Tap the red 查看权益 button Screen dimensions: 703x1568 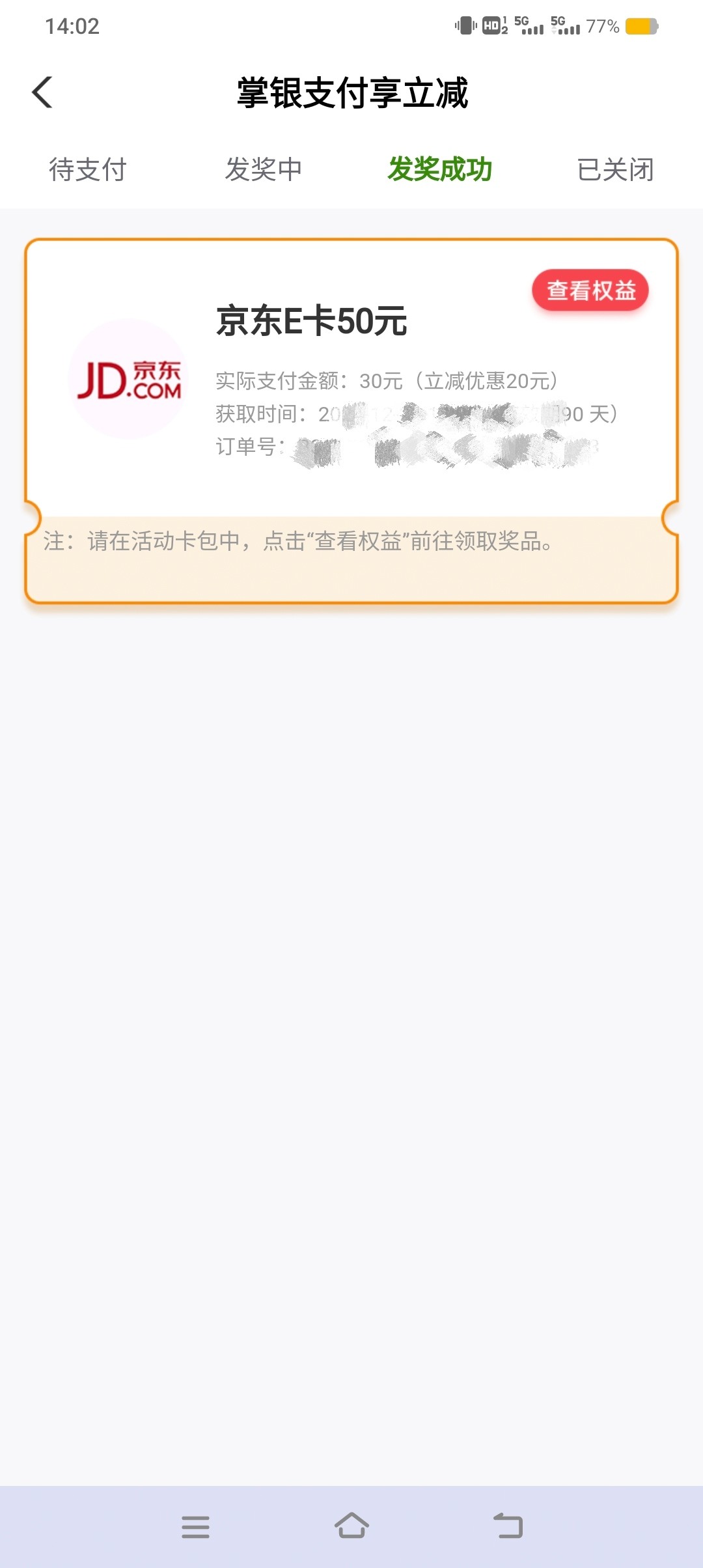(x=590, y=290)
